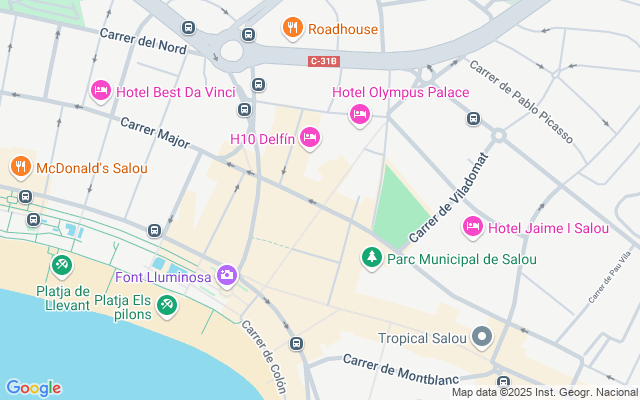Select the Font Lluminosa photo spot pin

click(227, 275)
